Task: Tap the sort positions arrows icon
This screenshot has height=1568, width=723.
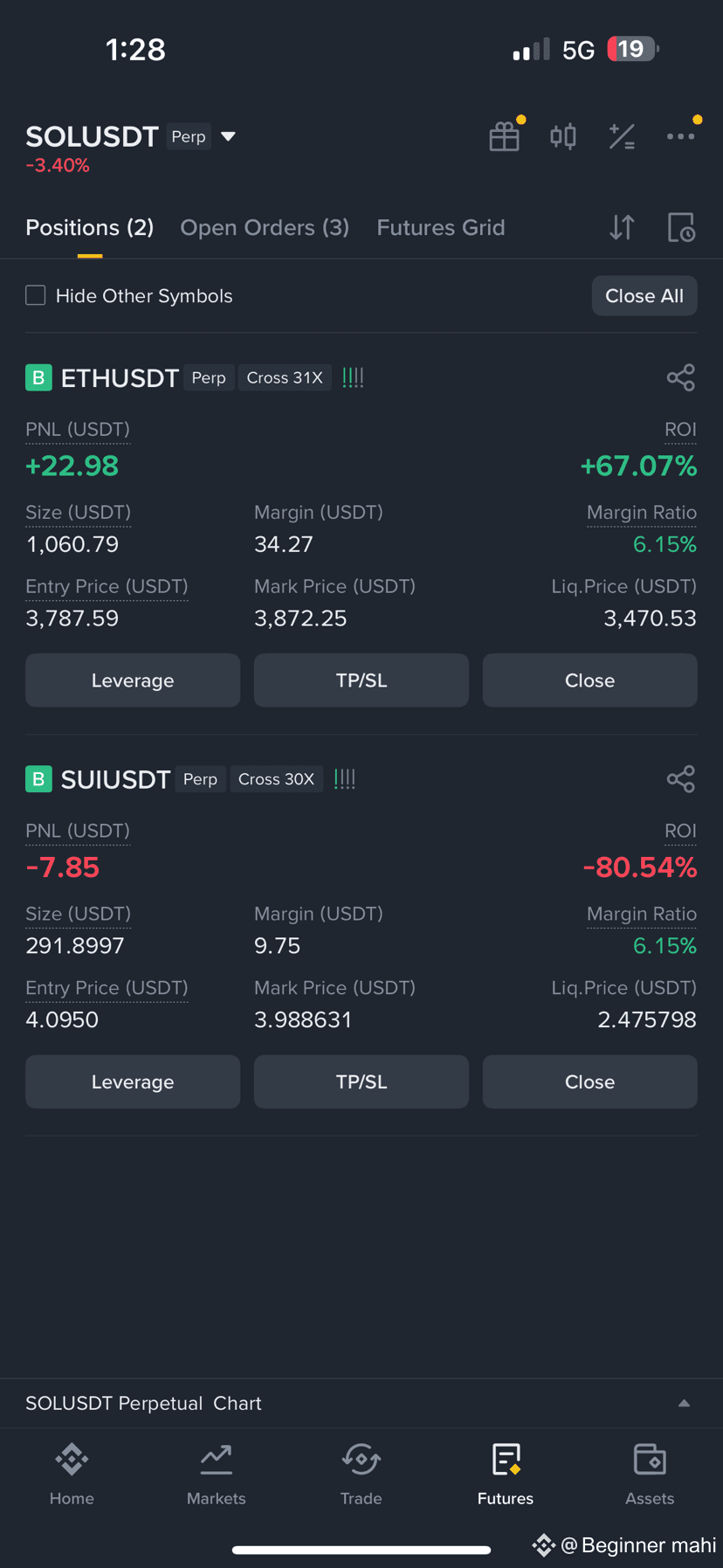Action: point(622,227)
